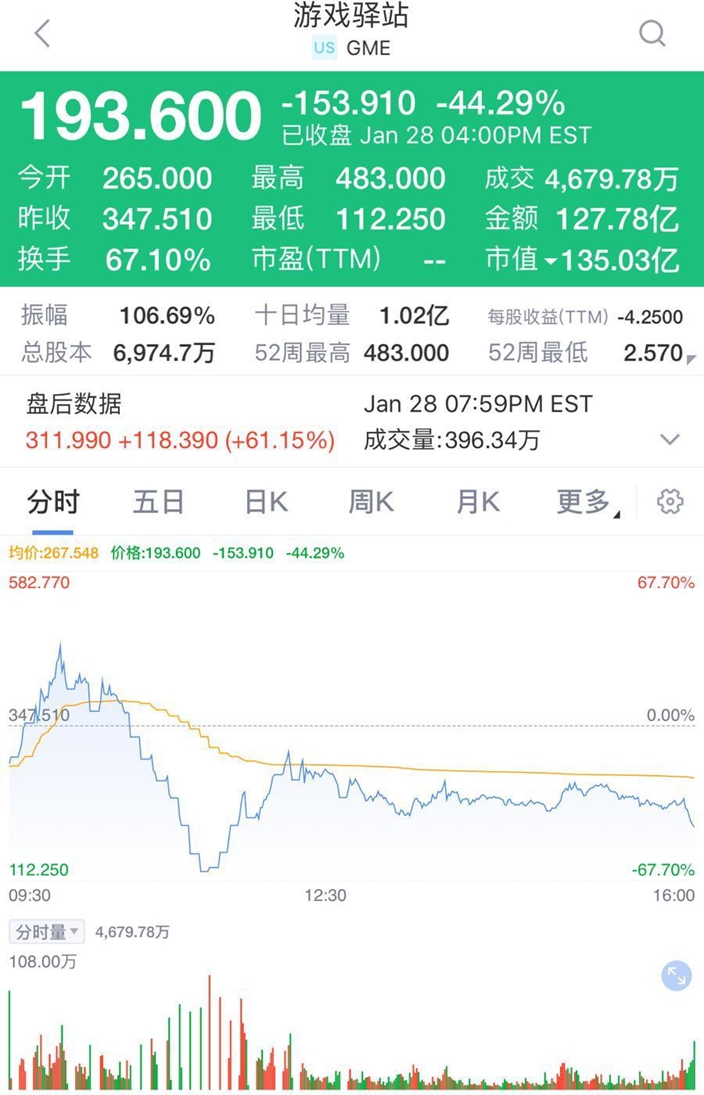The height and width of the screenshot is (1095, 704).
Task: Switch to the 周K chart tab
Action: pos(371,502)
